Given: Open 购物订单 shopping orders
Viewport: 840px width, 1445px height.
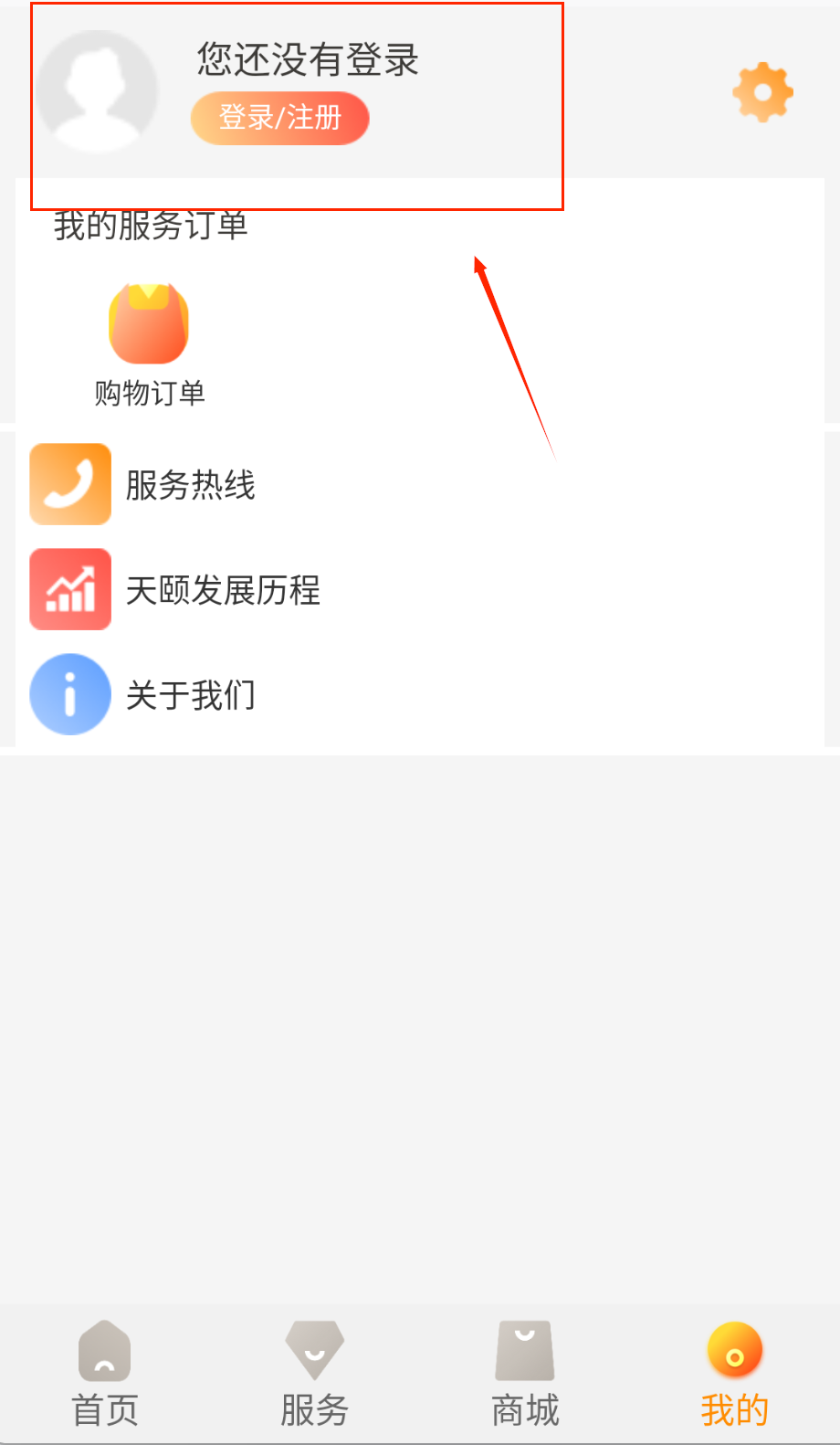Looking at the screenshot, I should (149, 344).
